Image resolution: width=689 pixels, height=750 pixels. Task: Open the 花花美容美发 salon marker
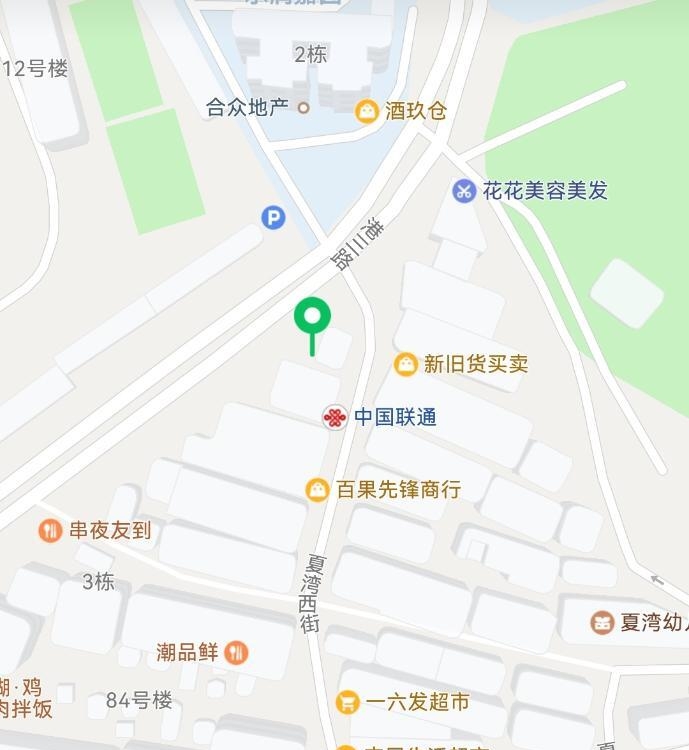tap(463, 191)
